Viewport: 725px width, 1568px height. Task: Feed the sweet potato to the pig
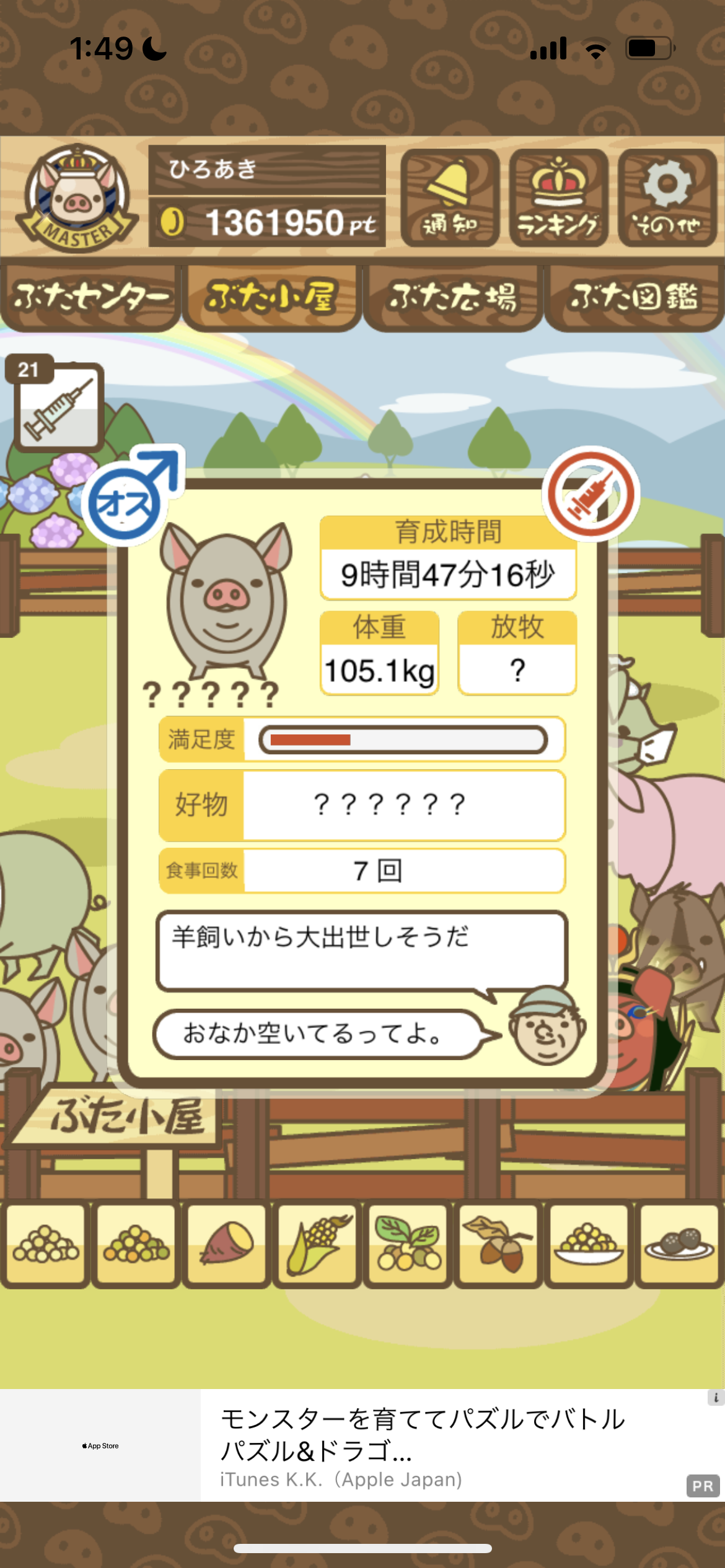226,1243
